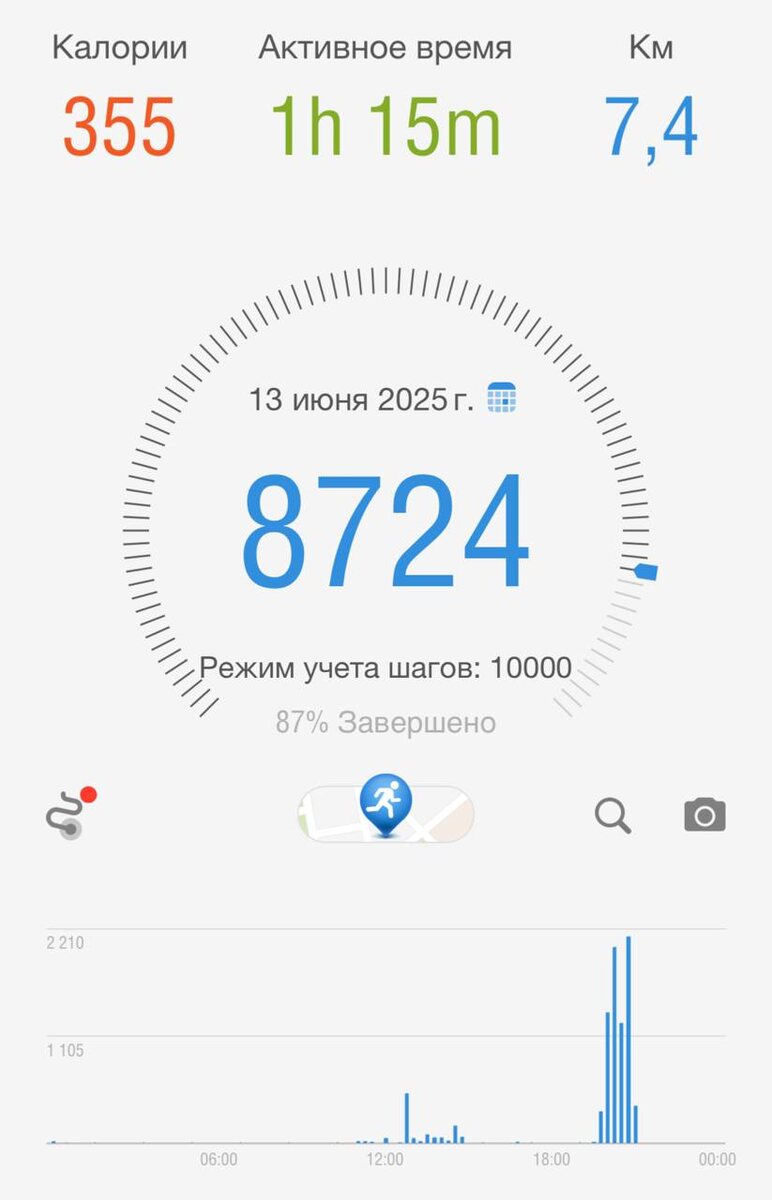Open the camera icon to take a photo
This screenshot has width=772, height=1200.
pos(703,815)
